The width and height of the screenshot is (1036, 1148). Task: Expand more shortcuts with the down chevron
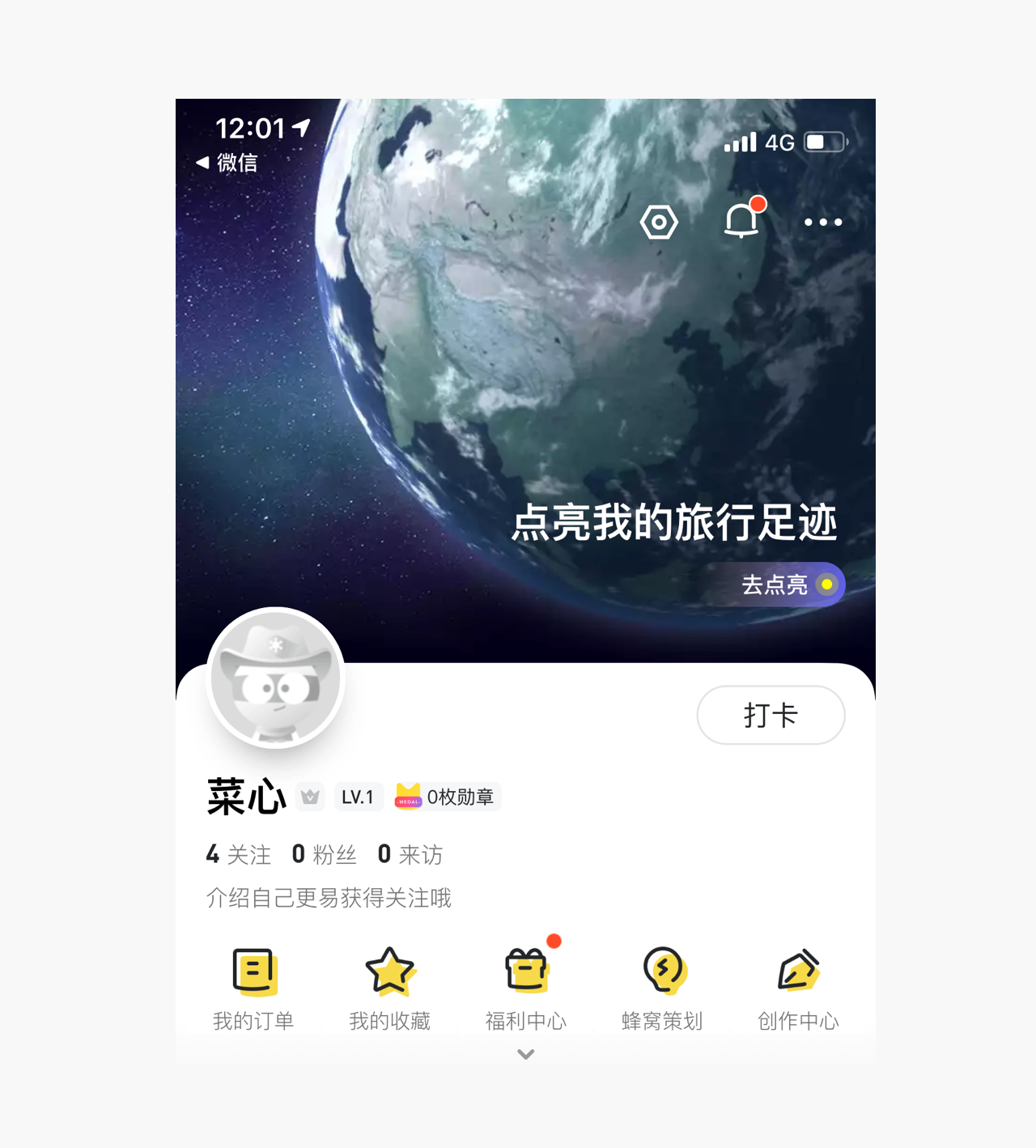526,1054
